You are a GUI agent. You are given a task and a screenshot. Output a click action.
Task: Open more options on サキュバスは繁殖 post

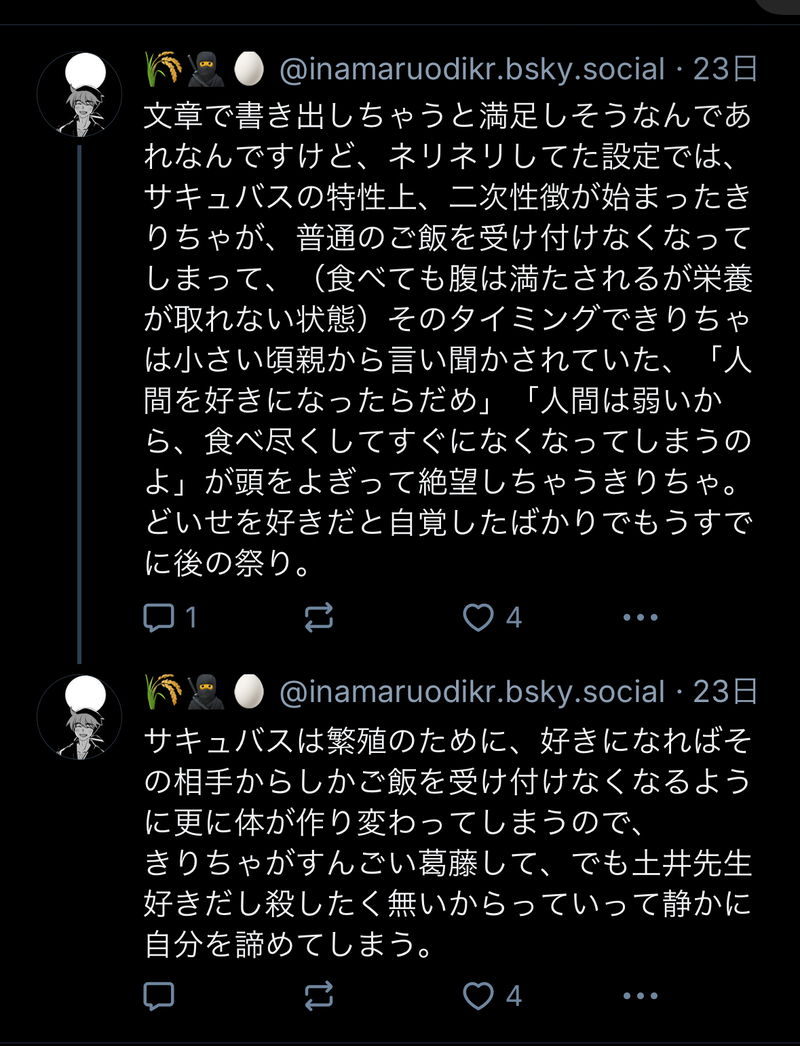pos(640,996)
